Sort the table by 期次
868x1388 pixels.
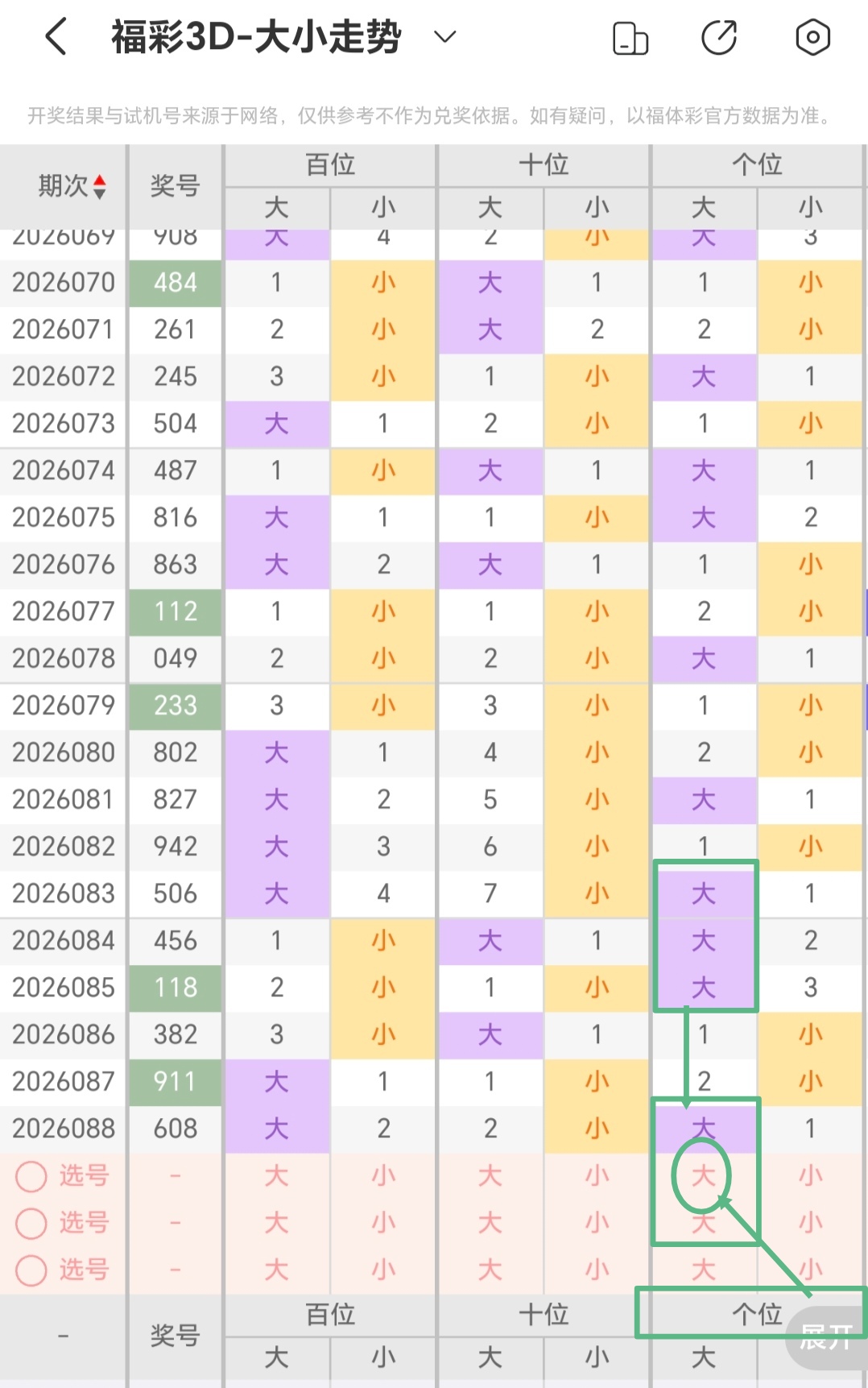72,186
